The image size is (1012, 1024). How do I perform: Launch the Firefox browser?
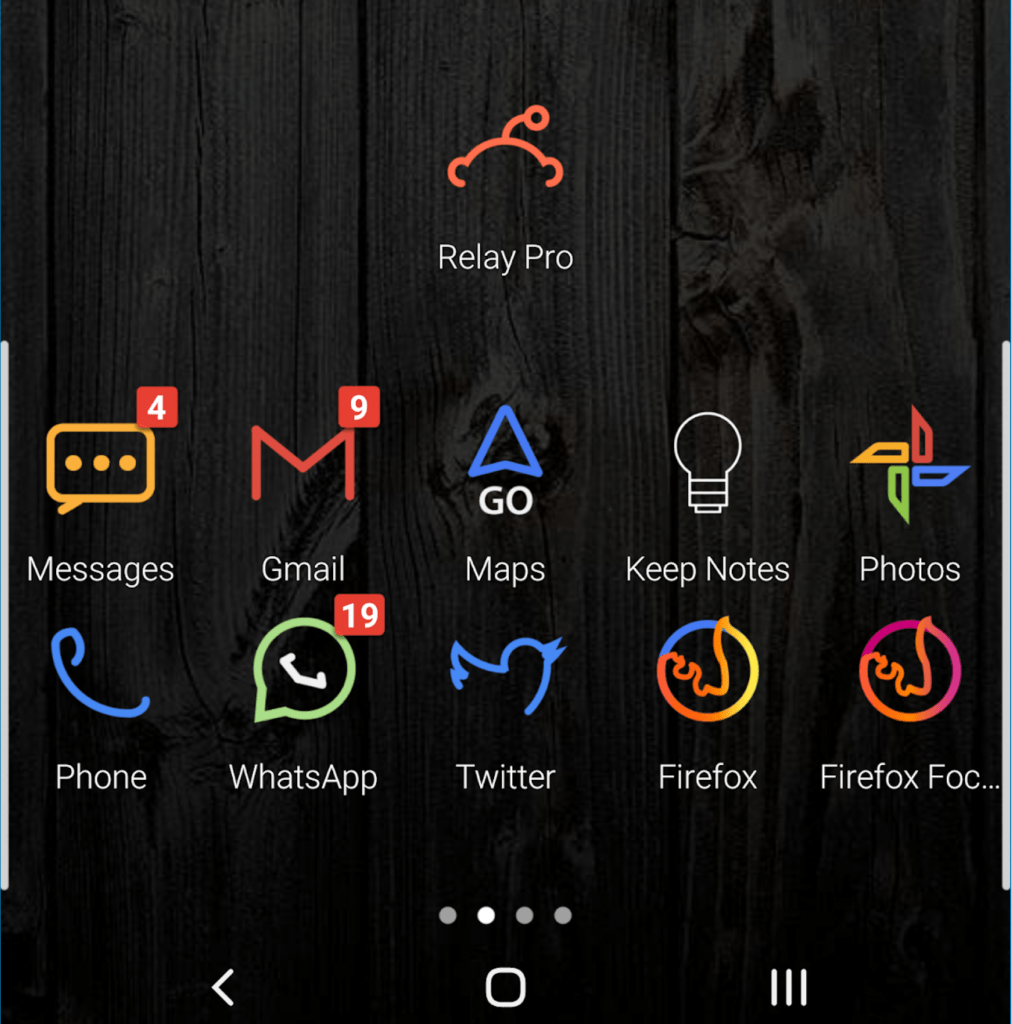pyautogui.click(x=707, y=672)
